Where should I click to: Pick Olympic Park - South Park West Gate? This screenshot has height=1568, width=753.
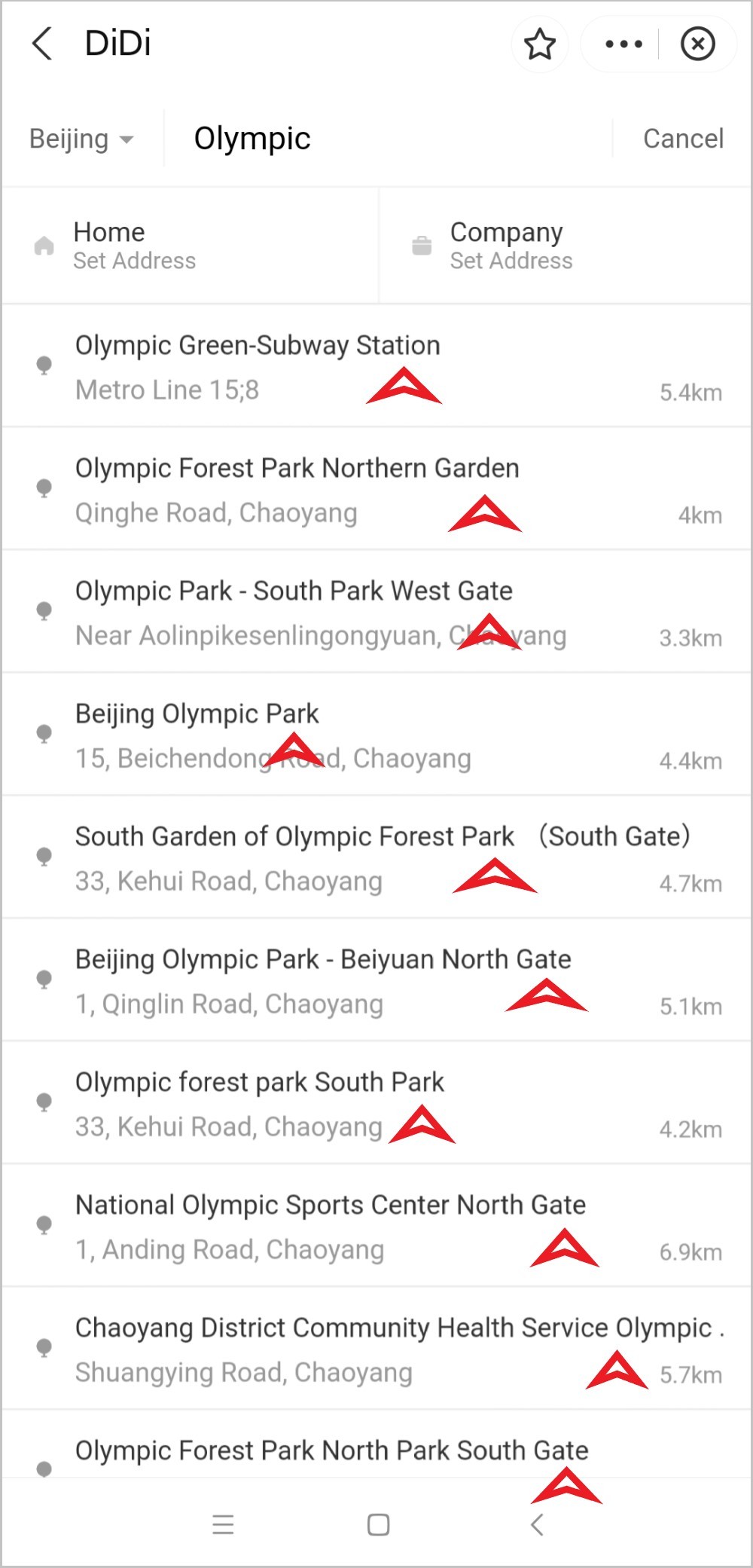(x=376, y=612)
